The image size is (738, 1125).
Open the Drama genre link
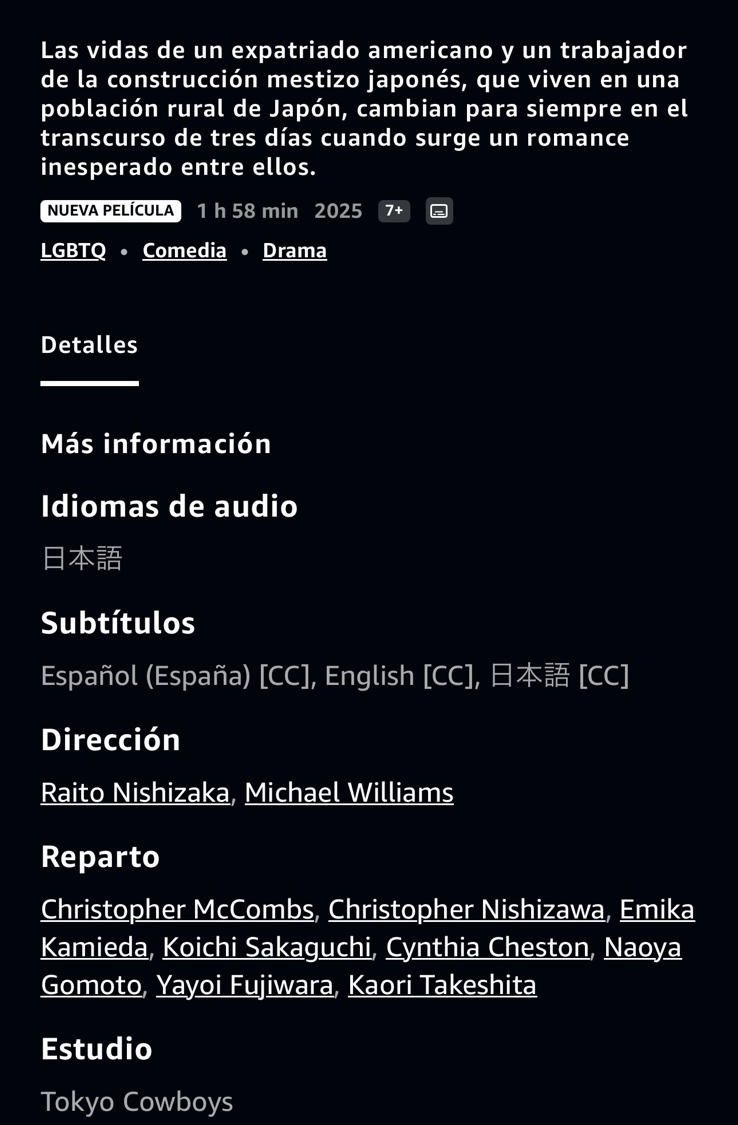[294, 251]
